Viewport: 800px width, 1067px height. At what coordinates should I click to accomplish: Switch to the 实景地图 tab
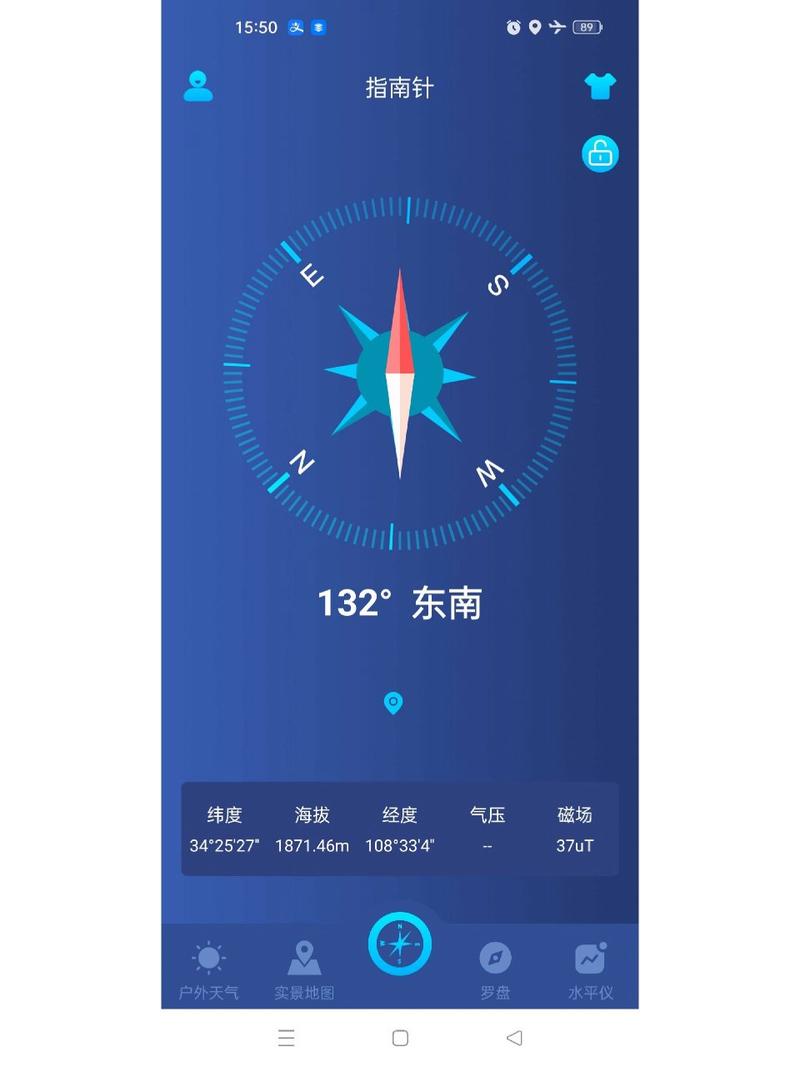[x=304, y=970]
